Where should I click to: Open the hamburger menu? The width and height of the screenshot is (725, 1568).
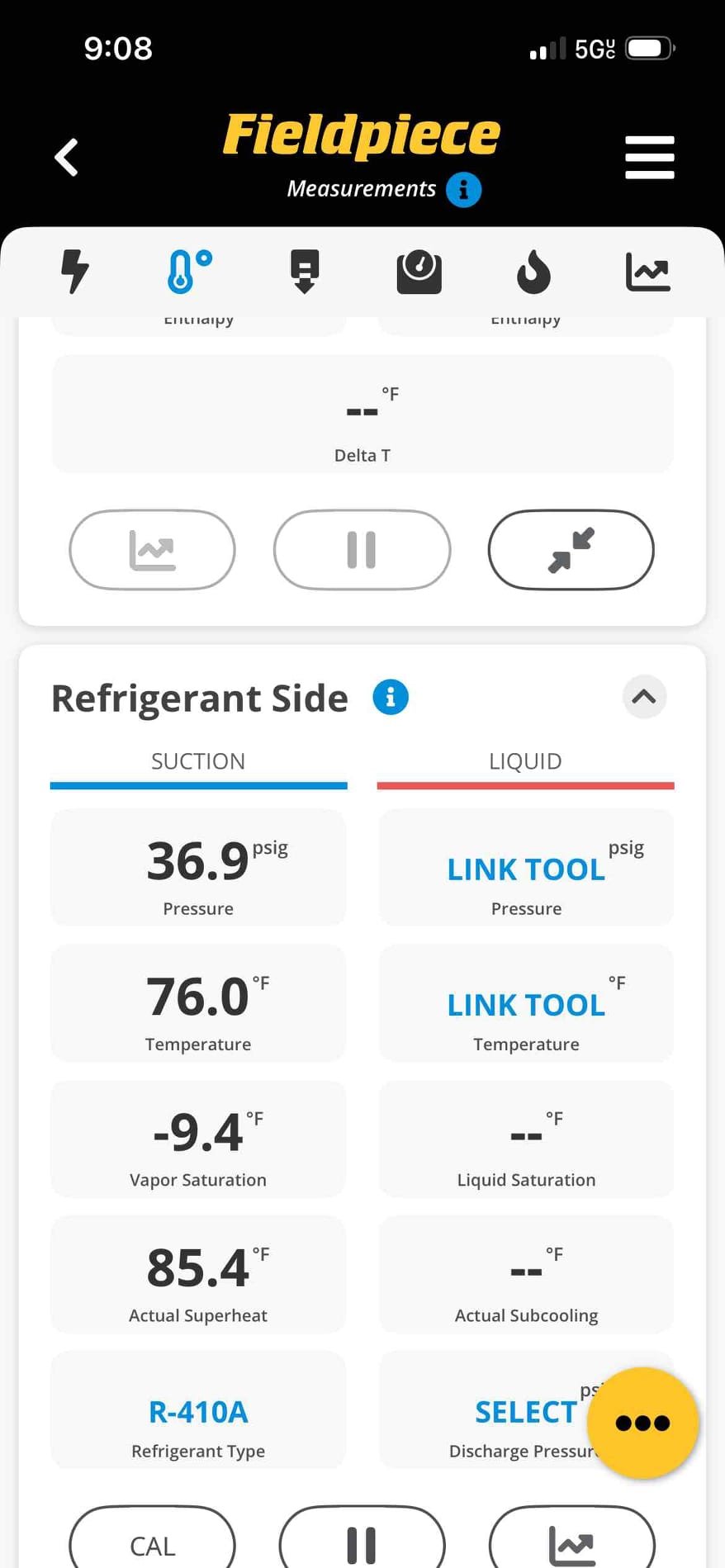tap(649, 157)
